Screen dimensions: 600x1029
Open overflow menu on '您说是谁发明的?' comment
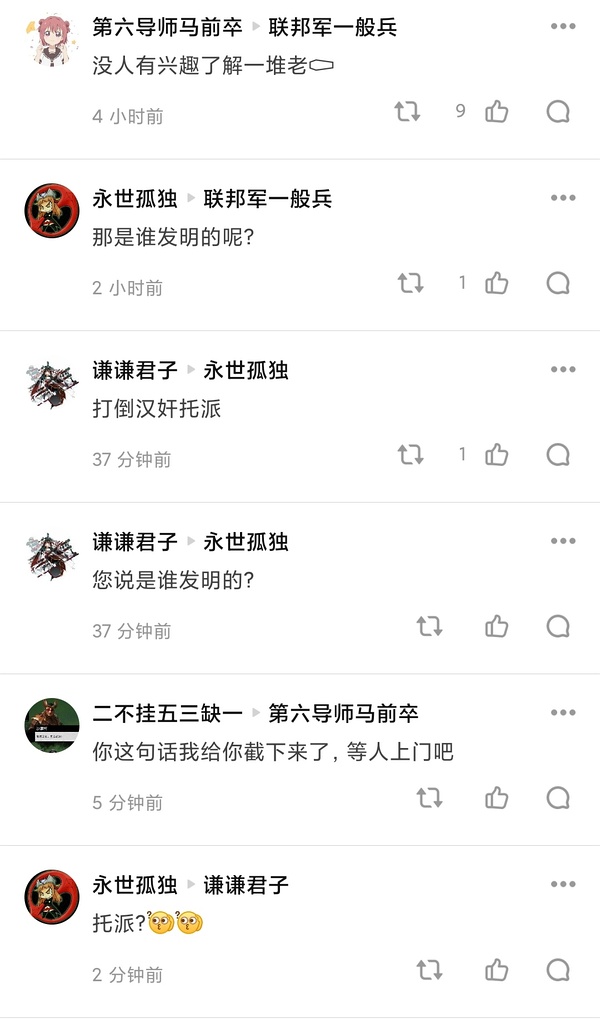[563, 541]
